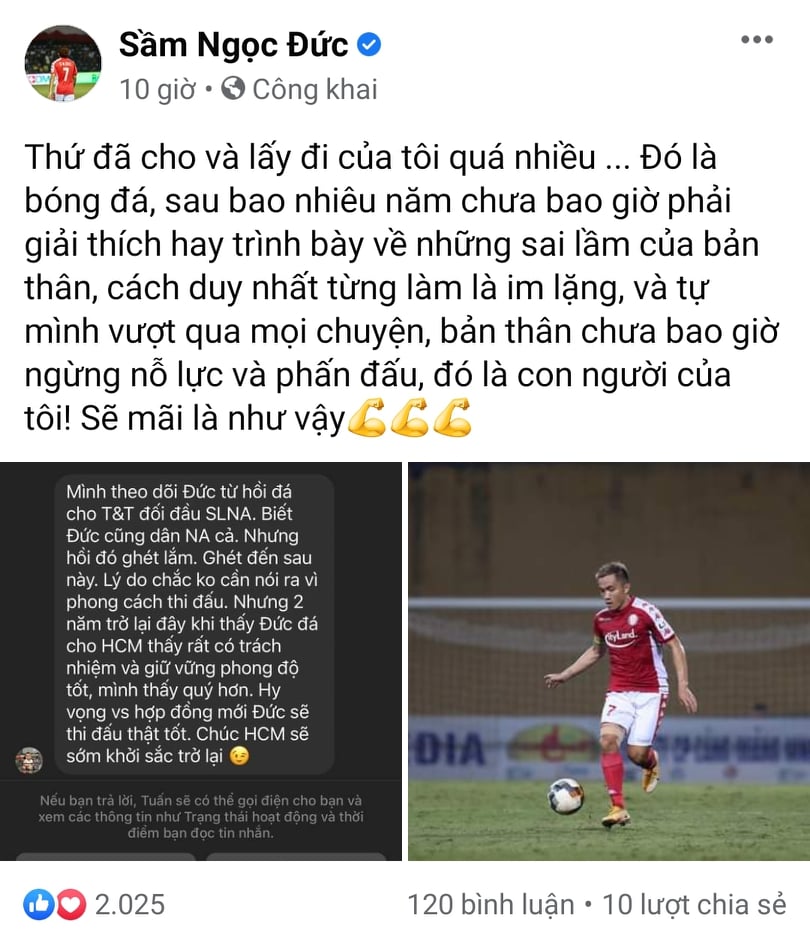810x946 pixels.
Task: Open the football player photo
Action: (608, 660)
